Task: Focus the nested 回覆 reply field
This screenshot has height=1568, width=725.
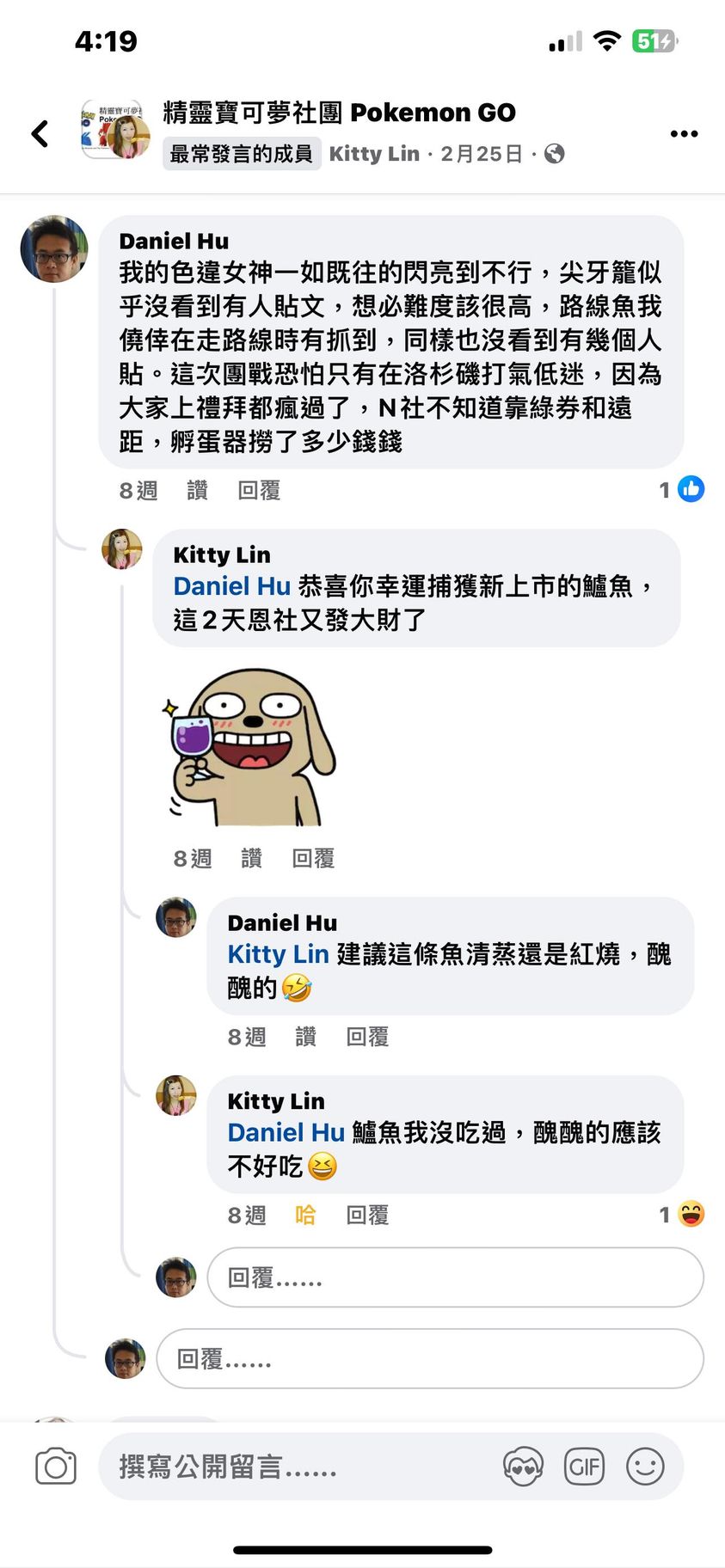Action: tap(454, 1277)
